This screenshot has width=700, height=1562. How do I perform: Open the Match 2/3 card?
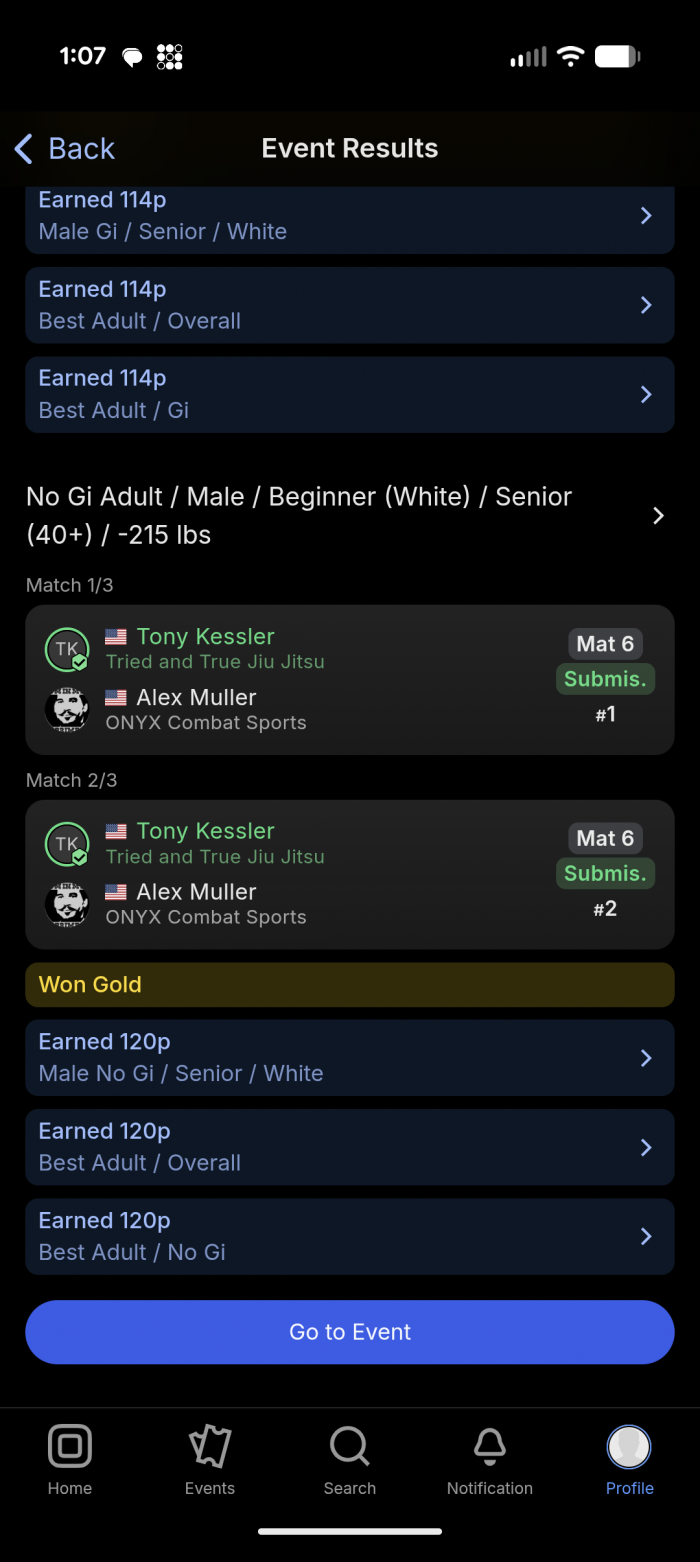(349, 874)
